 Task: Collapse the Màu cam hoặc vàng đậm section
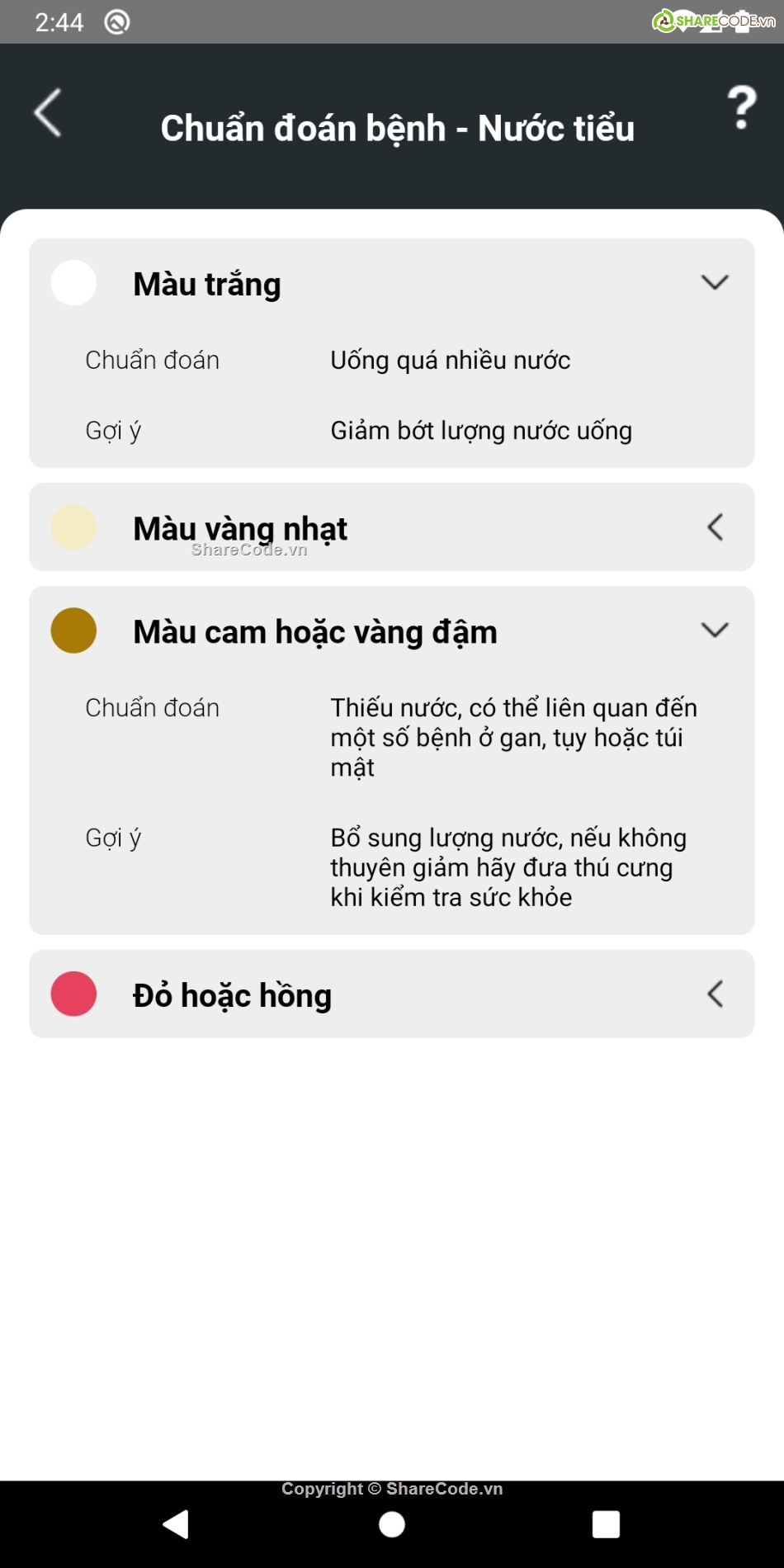[x=714, y=630]
